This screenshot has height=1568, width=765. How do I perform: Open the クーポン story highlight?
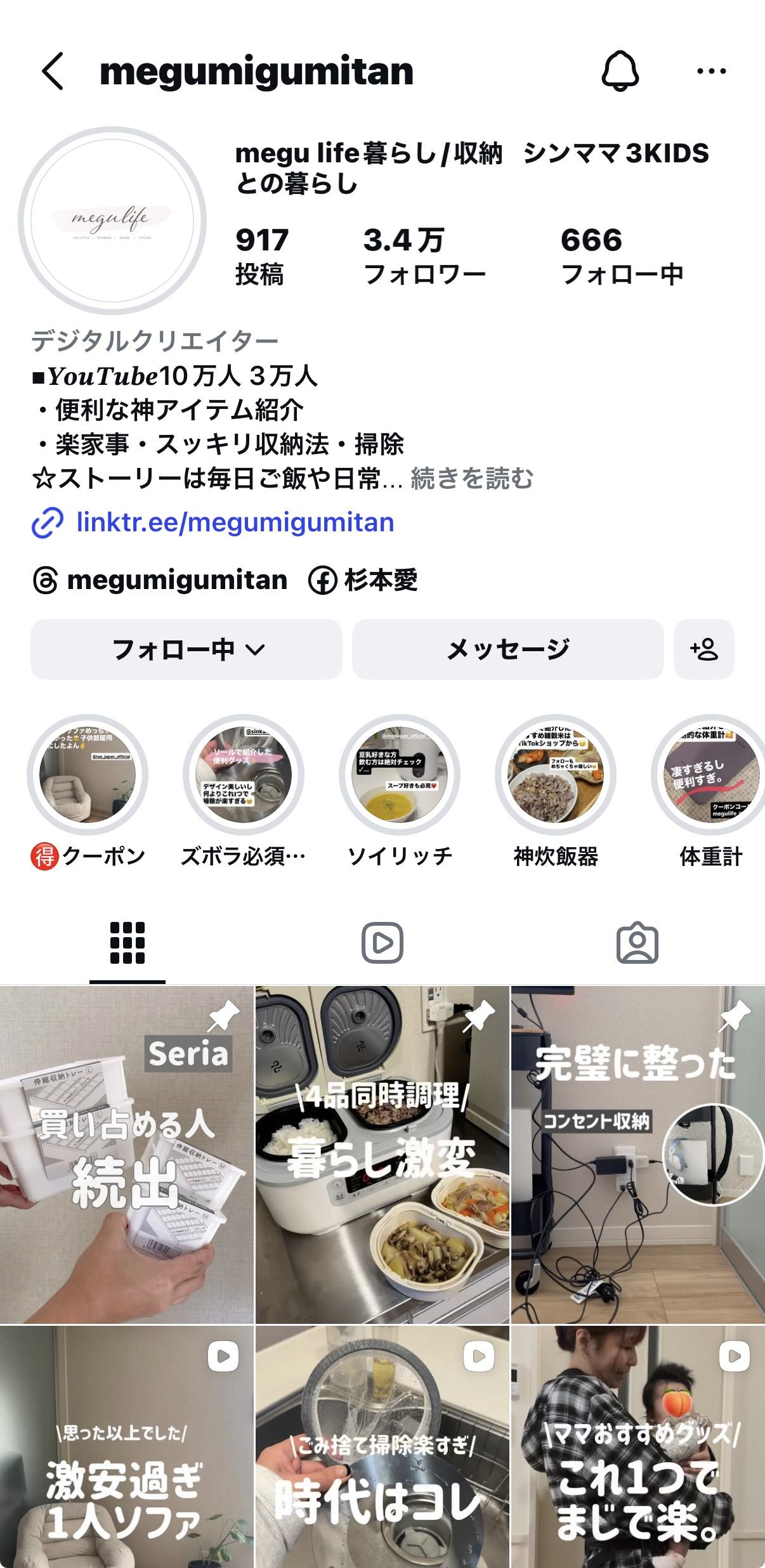point(88,775)
